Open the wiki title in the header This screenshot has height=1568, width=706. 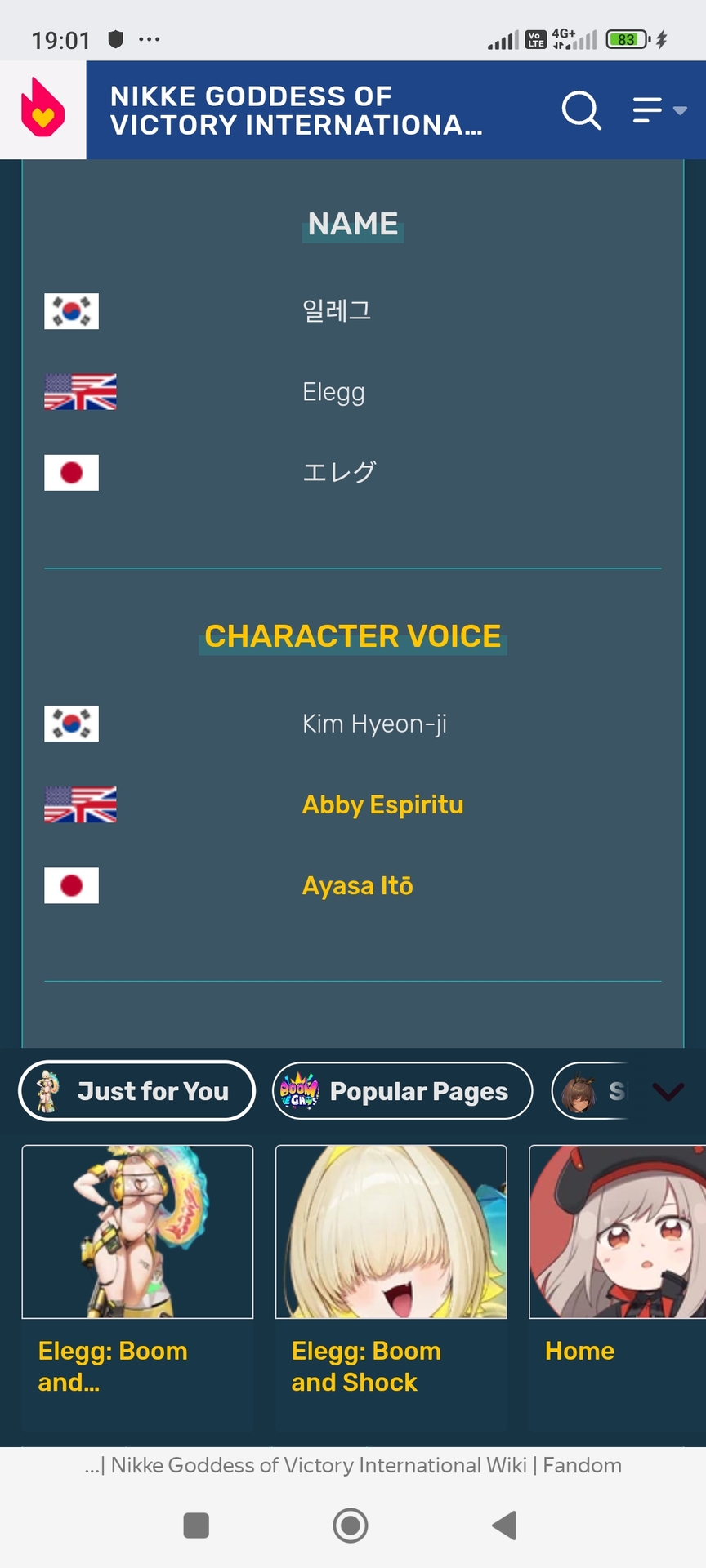296,110
